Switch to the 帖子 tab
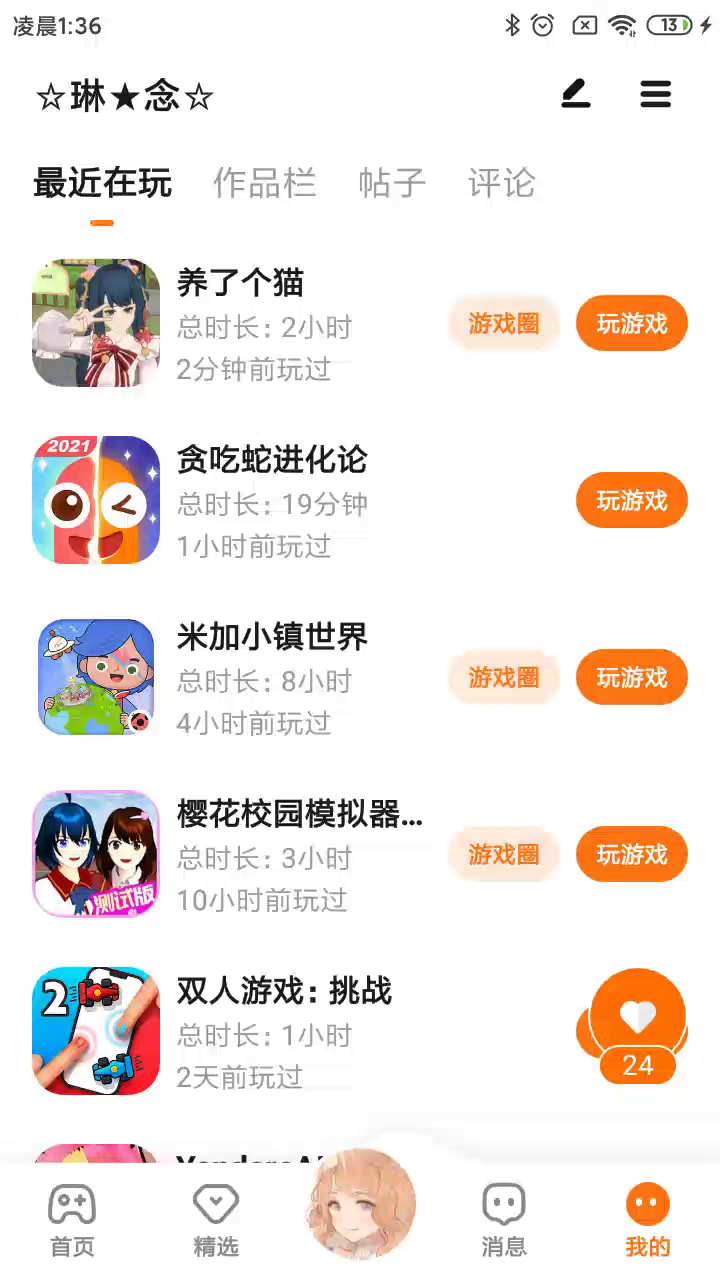Image resolution: width=720 pixels, height=1280 pixels. pos(392,183)
